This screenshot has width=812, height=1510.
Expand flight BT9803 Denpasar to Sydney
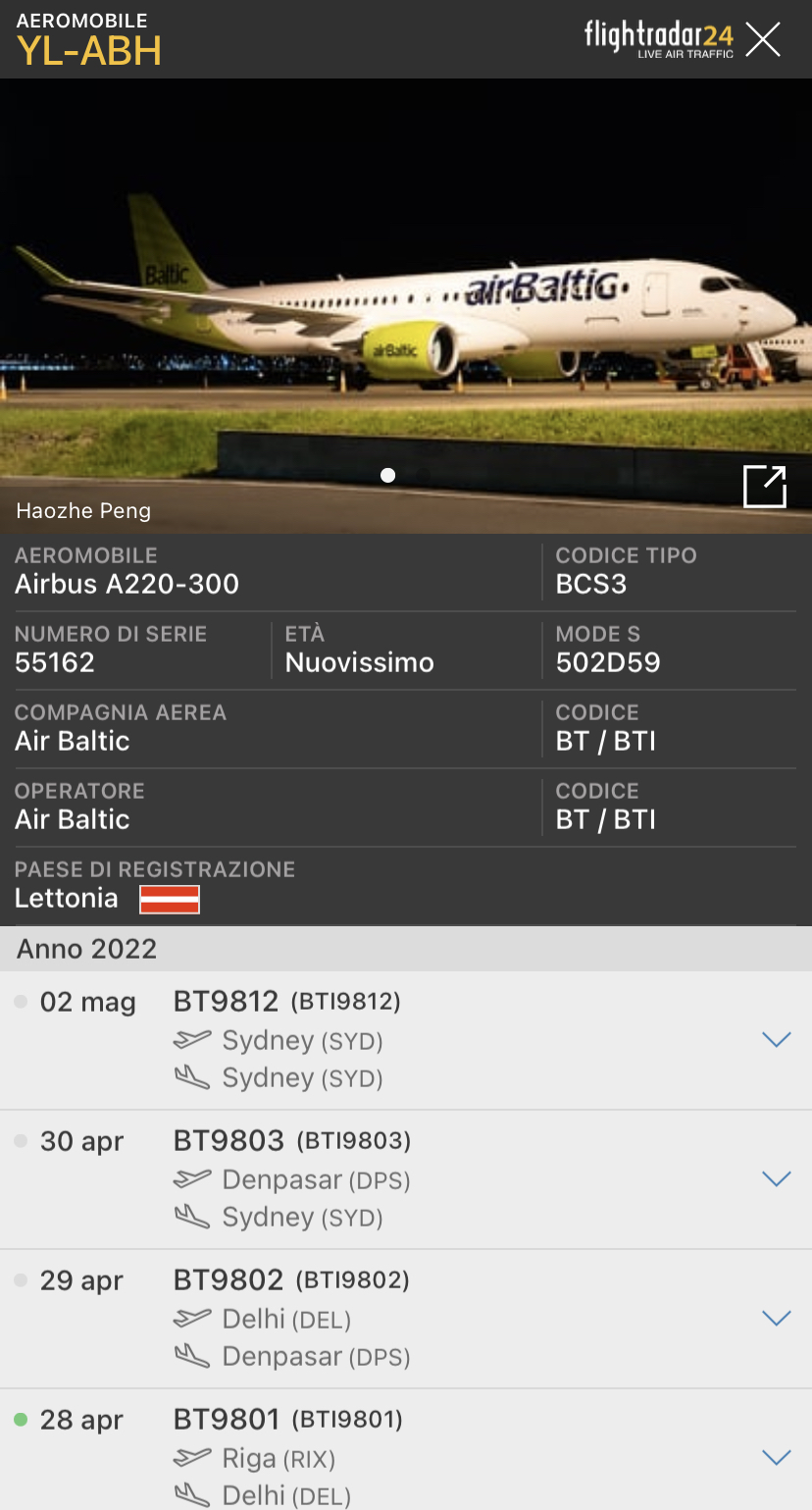pyautogui.click(x=776, y=1179)
